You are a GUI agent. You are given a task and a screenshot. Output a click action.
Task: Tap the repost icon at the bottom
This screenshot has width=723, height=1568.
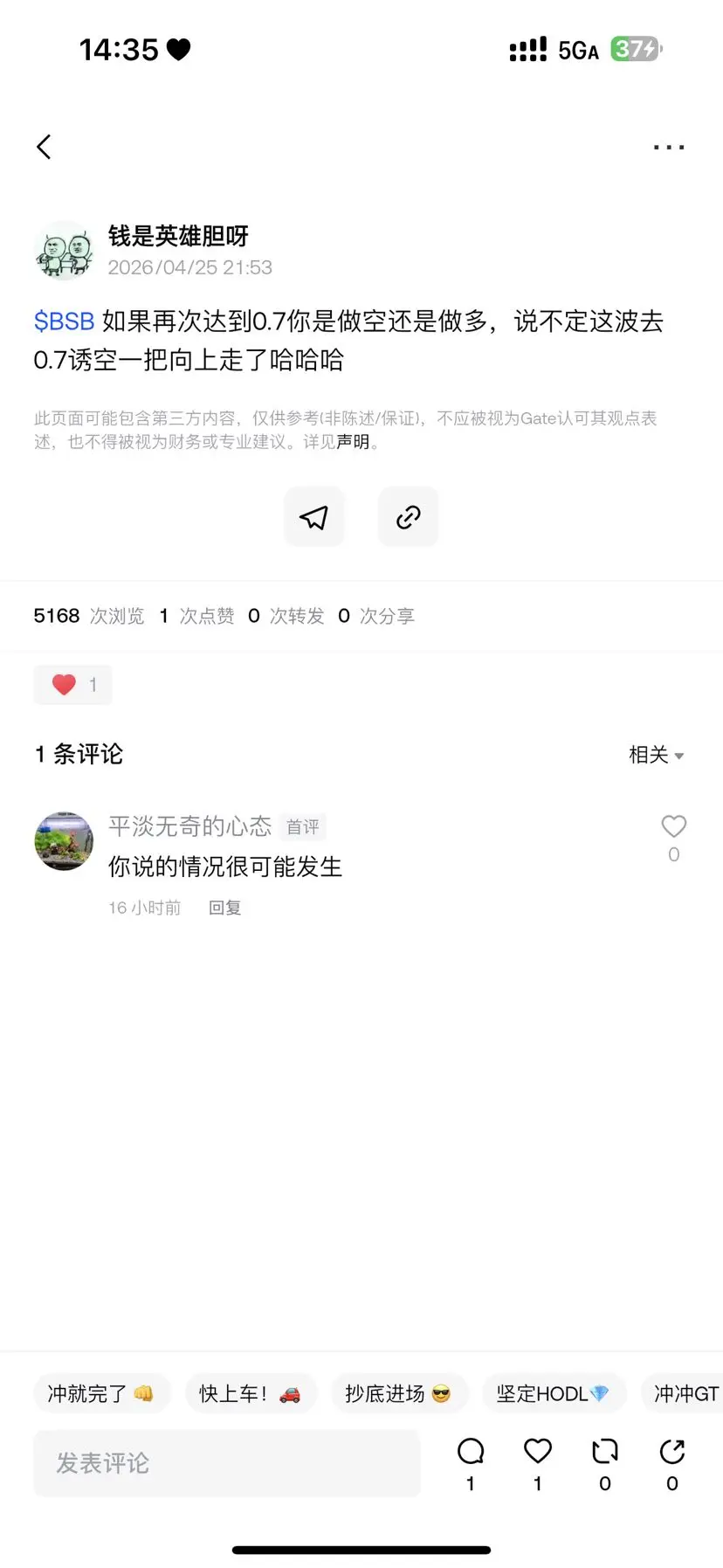point(604,1452)
